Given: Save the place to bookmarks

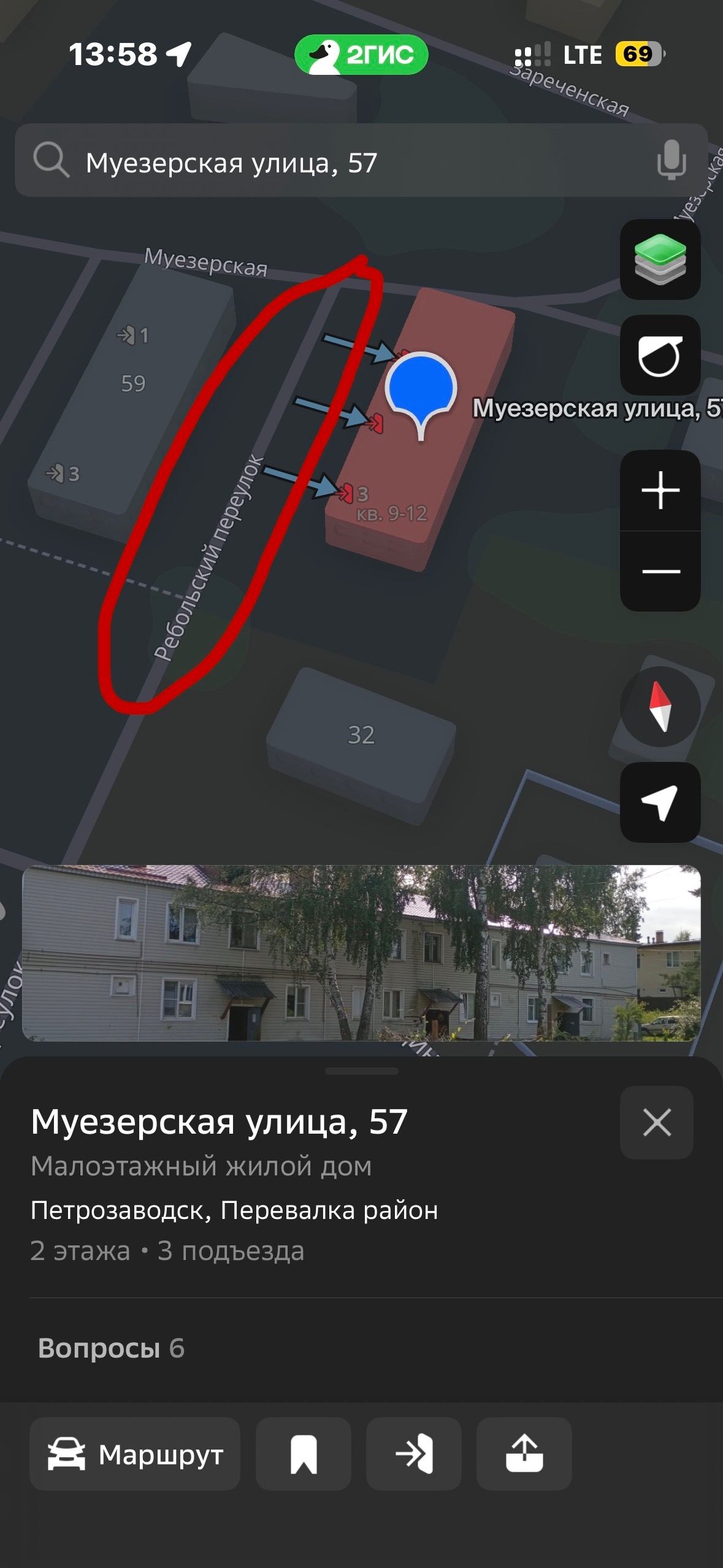Looking at the screenshot, I should 303,1454.
